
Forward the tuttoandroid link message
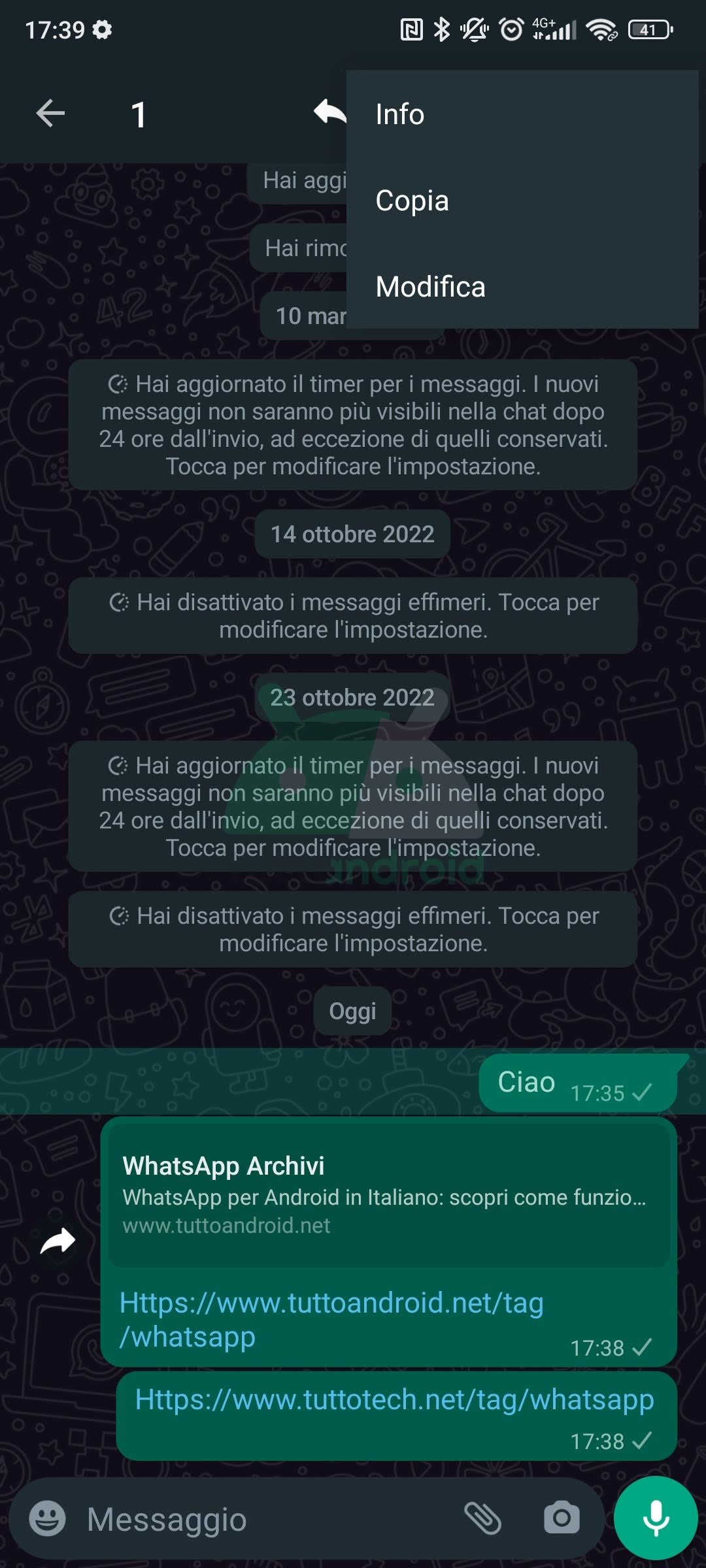tap(58, 1241)
